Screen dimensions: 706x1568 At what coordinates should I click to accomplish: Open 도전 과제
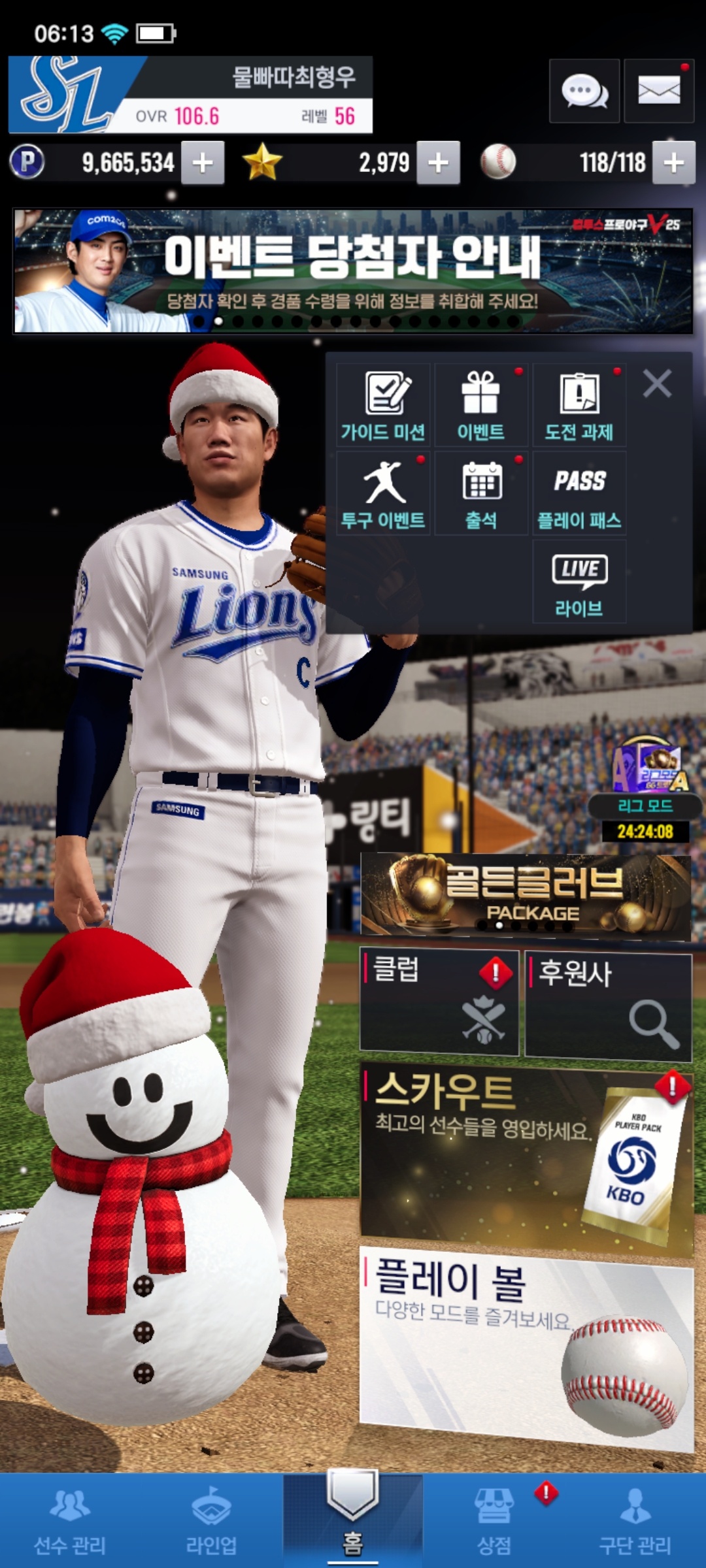[x=579, y=405]
